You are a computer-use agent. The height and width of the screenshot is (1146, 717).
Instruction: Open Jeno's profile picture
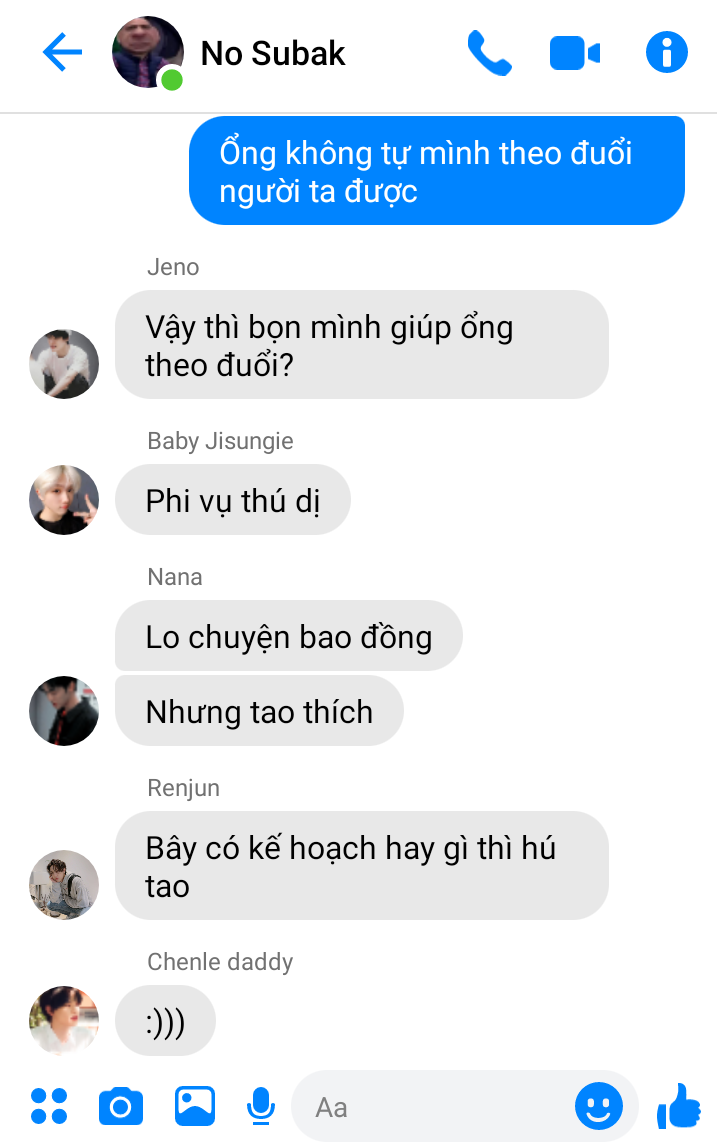pyautogui.click(x=64, y=364)
